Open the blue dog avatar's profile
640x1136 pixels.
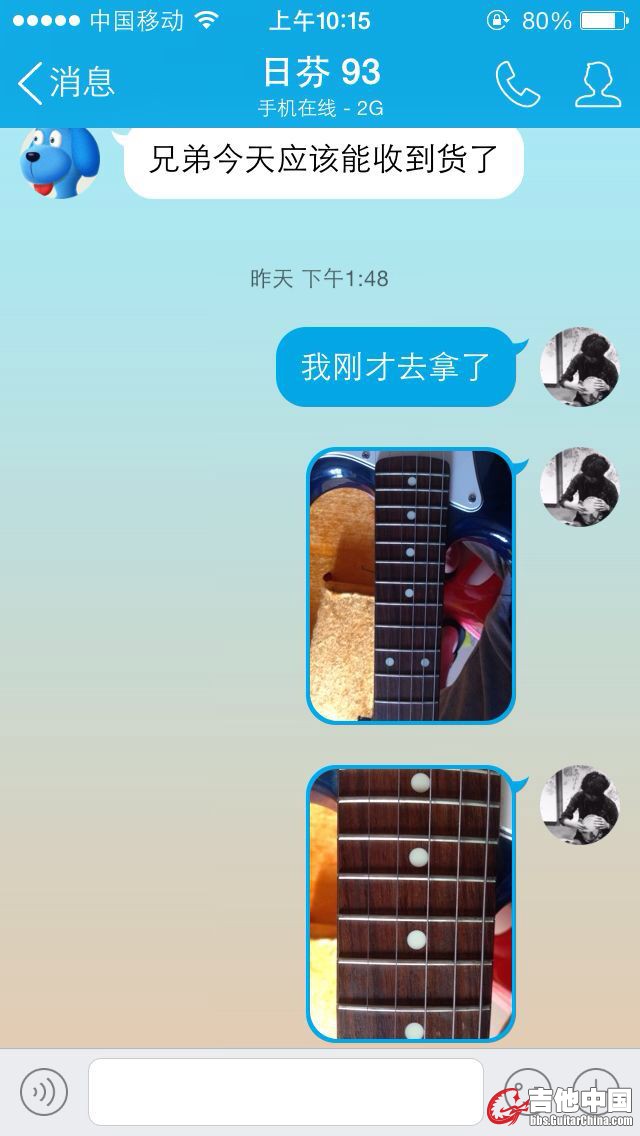click(x=60, y=161)
